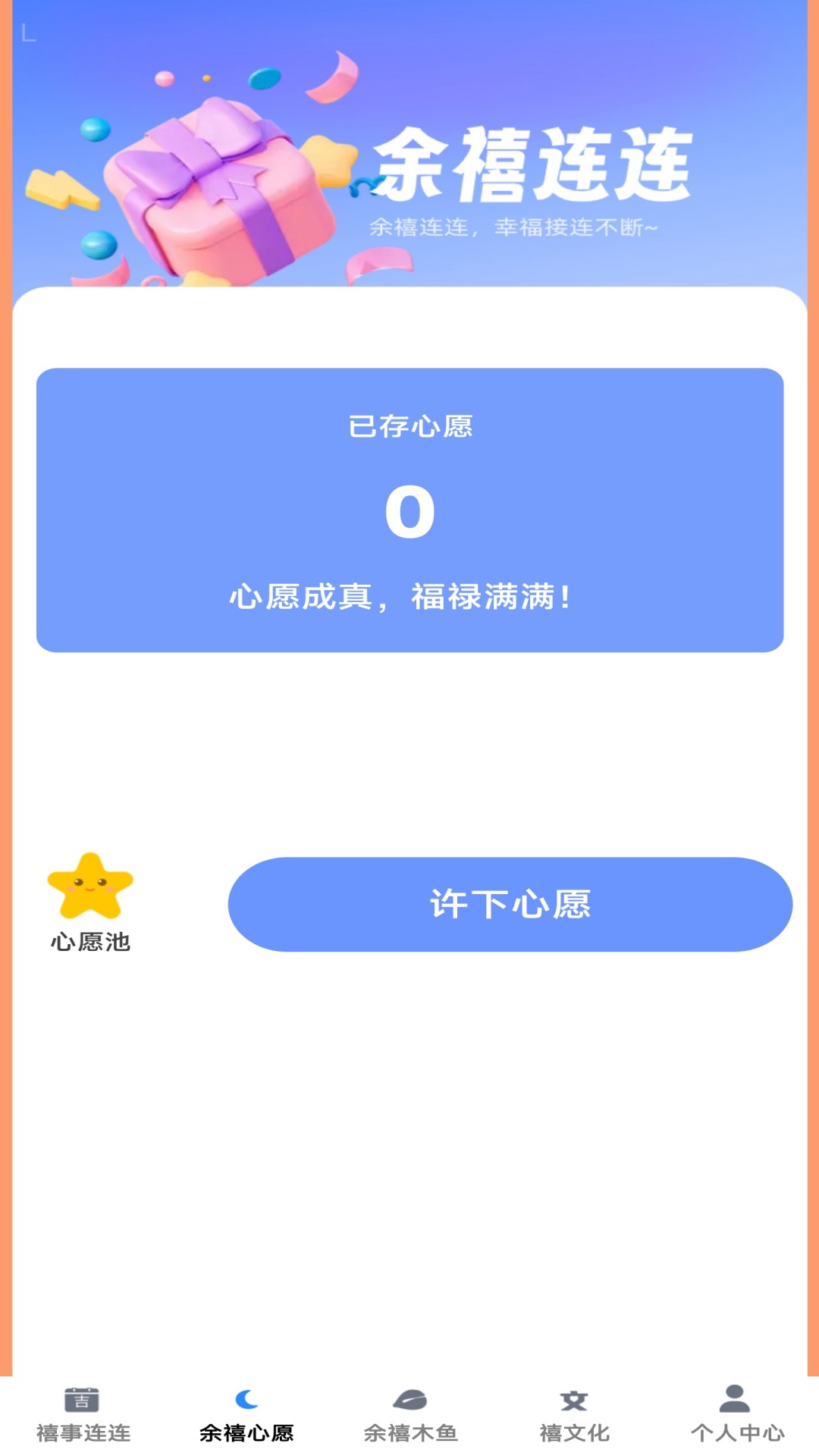The height and width of the screenshot is (1456, 819).
Task: Select the 余禧心愿 tab
Action: point(246,1415)
